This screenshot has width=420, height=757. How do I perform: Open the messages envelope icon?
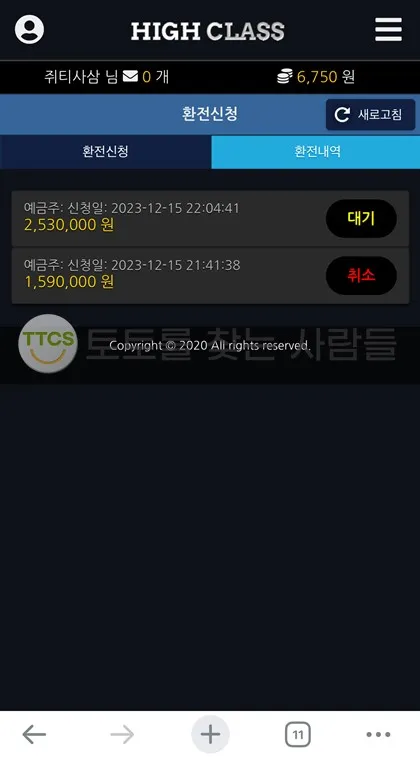(x=130, y=76)
